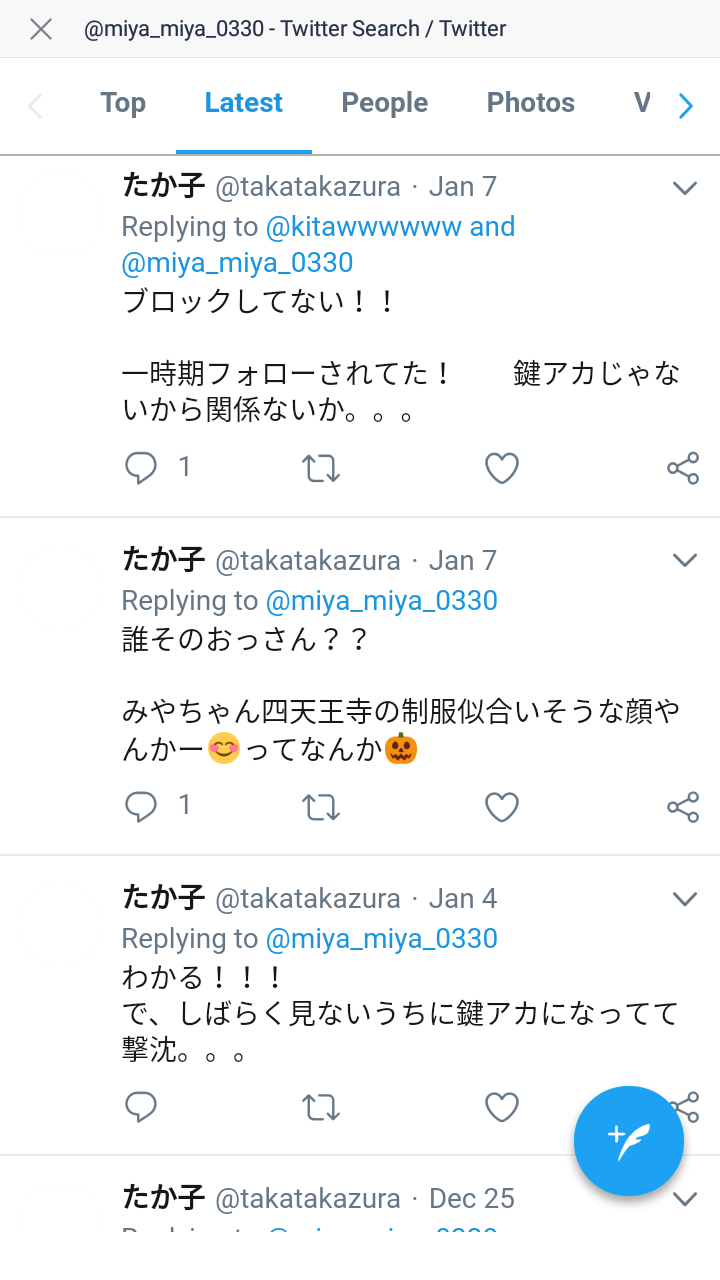Select the Latest tab
Image resolution: width=720 pixels, height=1280 pixels.
(244, 103)
